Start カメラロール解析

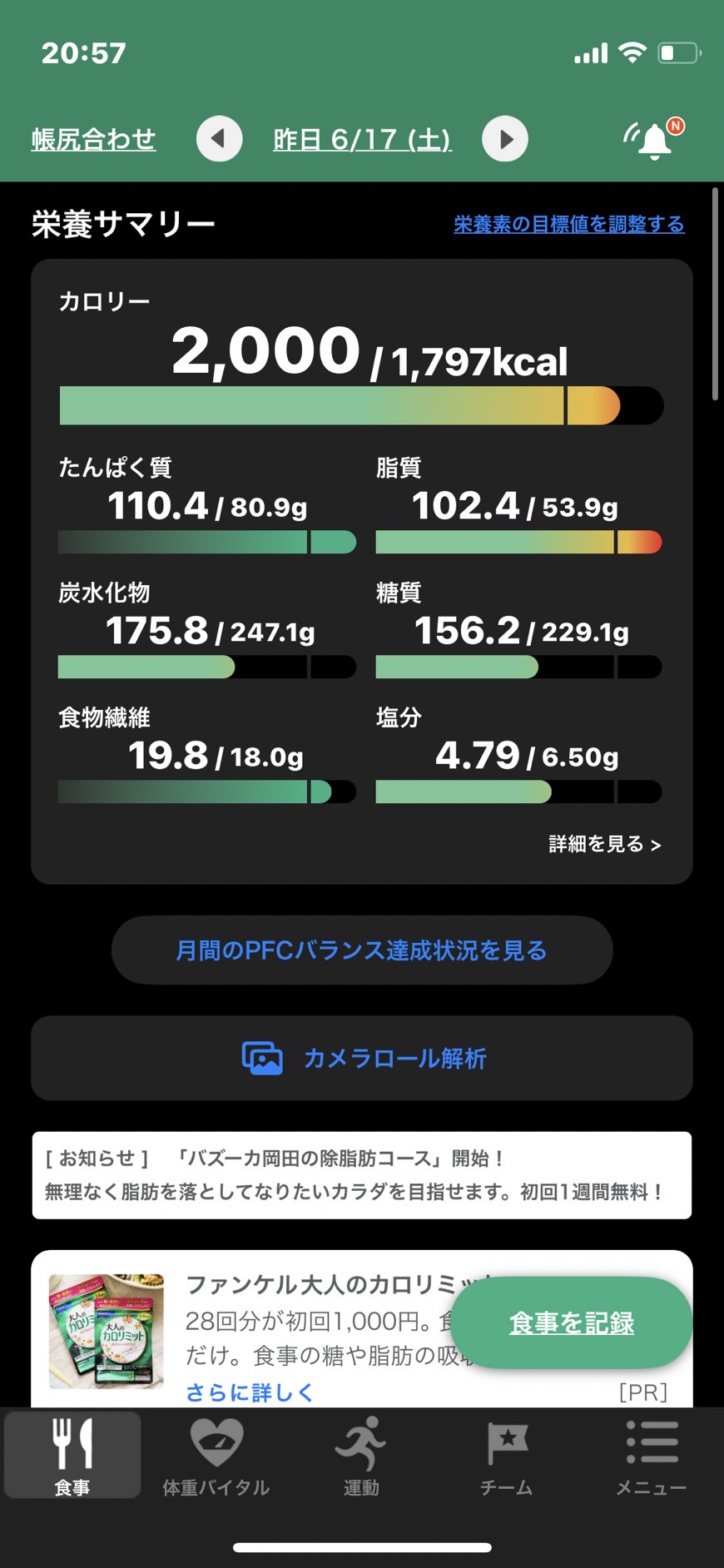point(362,1058)
